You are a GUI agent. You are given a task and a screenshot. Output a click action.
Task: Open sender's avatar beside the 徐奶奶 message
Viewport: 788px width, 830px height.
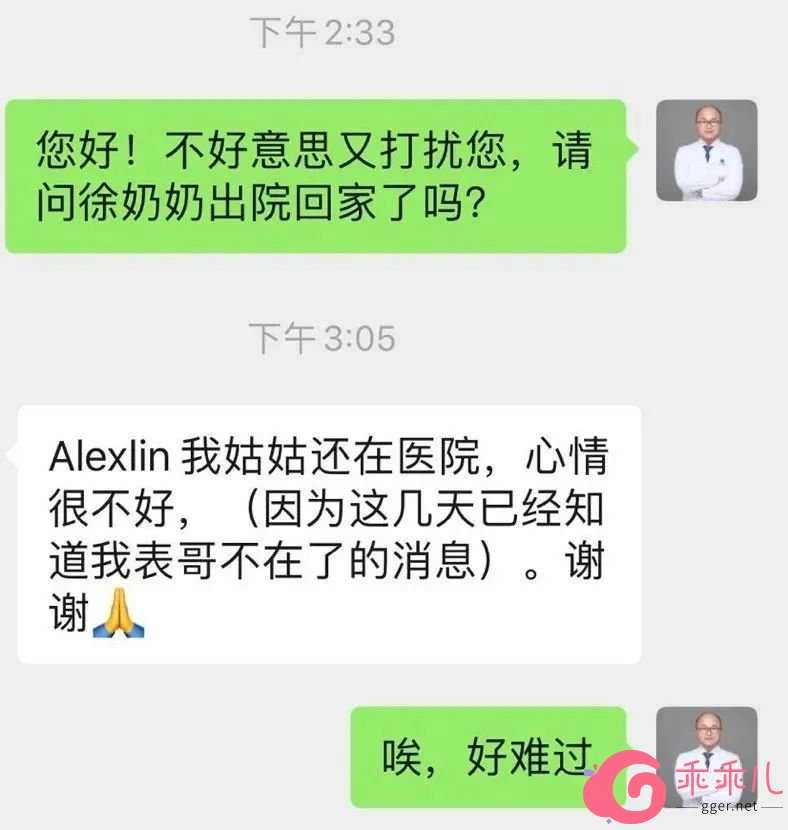tap(706, 150)
